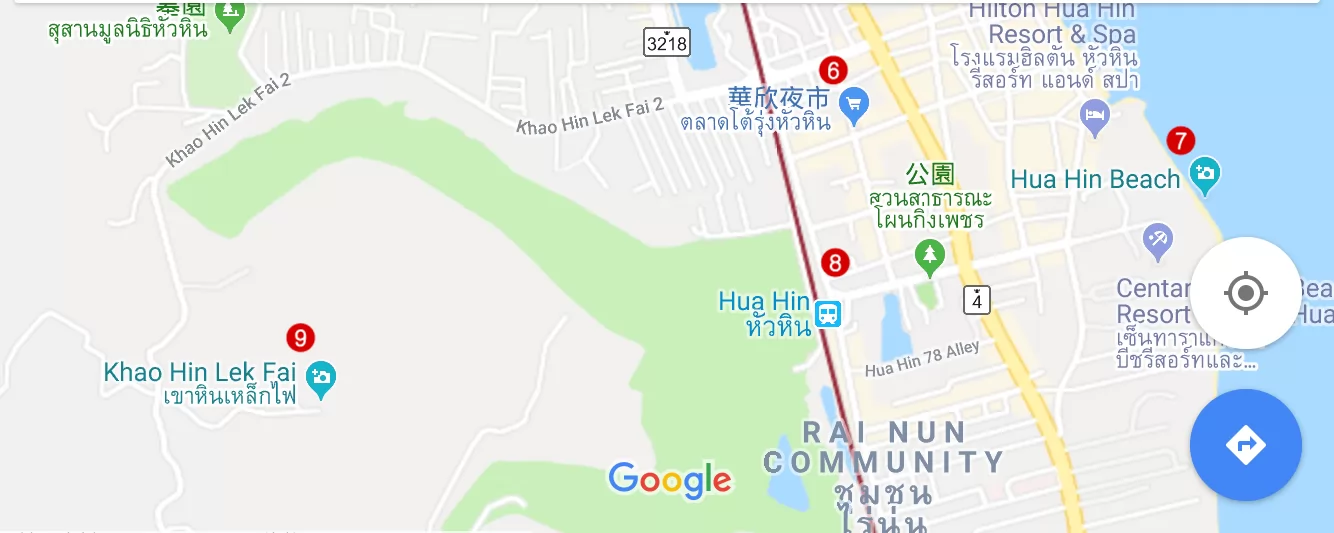
Task: Tap the Hua Hin train station icon
Action: pyautogui.click(x=828, y=314)
